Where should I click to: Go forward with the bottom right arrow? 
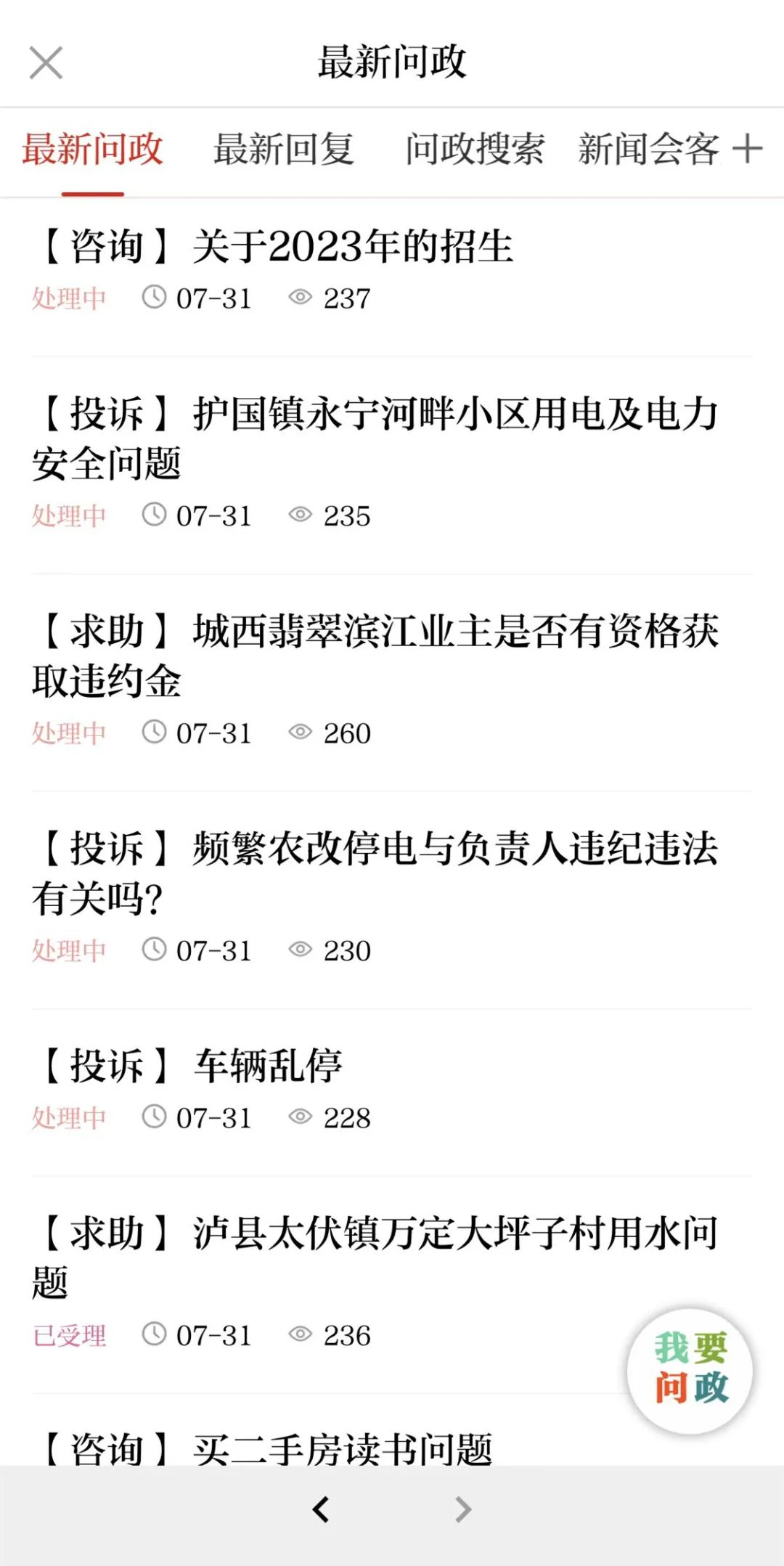pos(462,1509)
